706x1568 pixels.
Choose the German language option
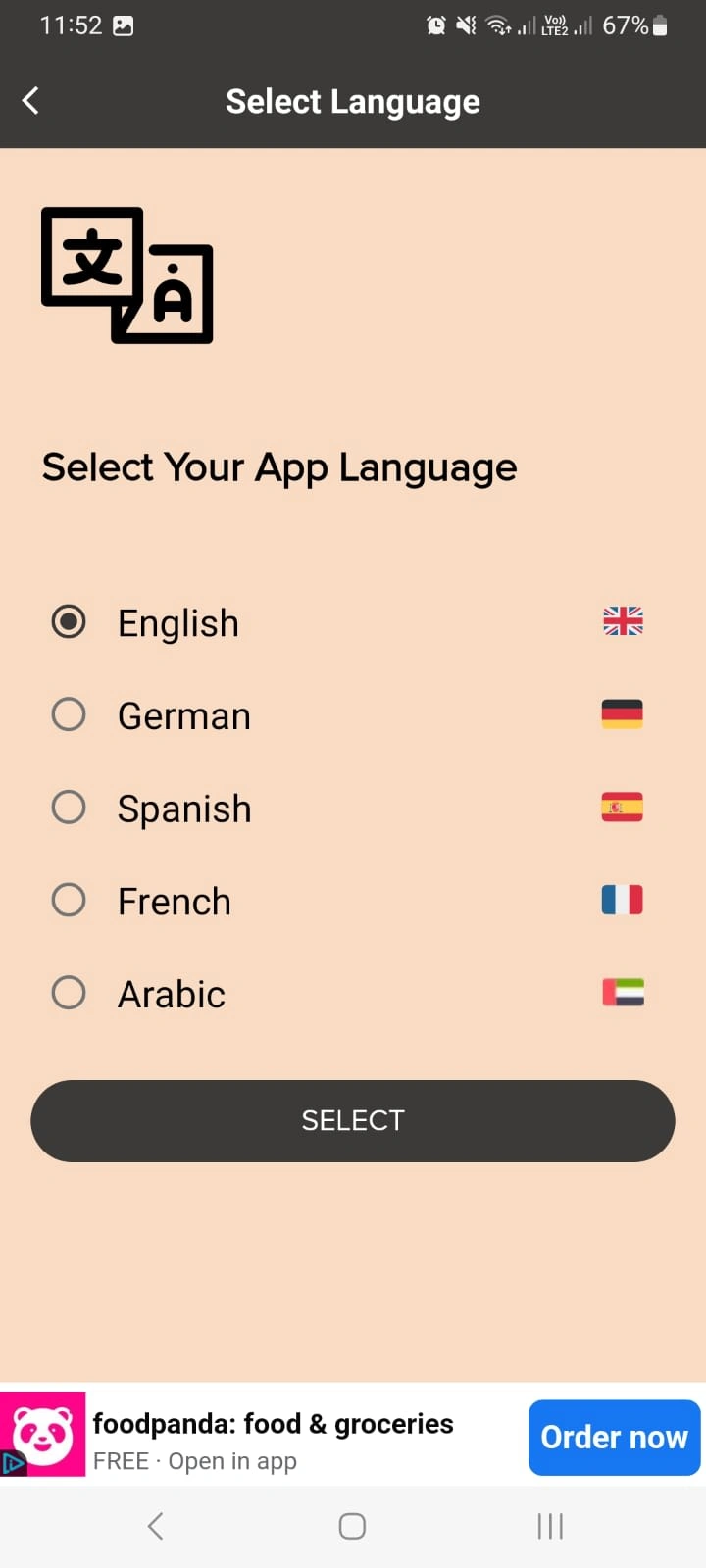(x=69, y=714)
